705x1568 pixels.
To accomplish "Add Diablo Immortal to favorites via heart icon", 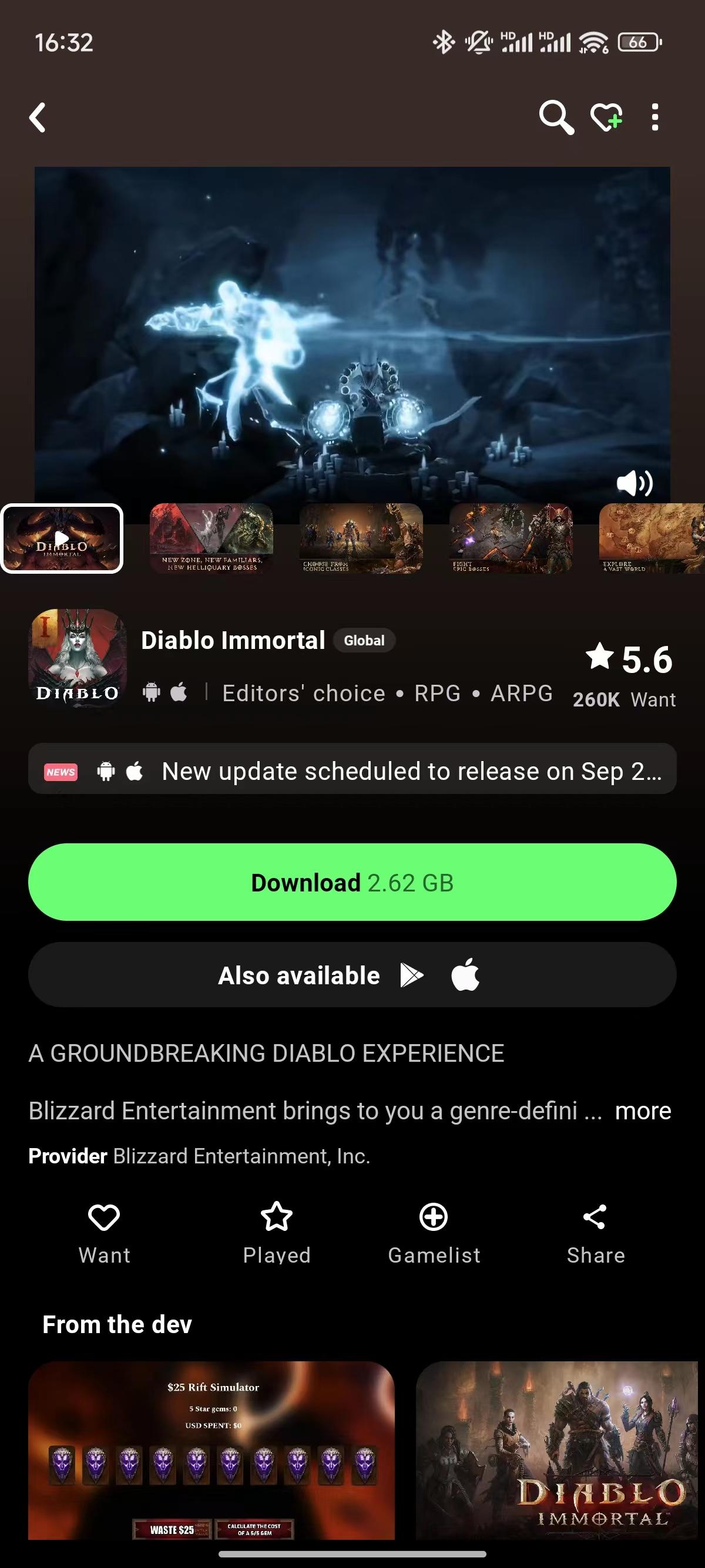I will click(x=606, y=117).
